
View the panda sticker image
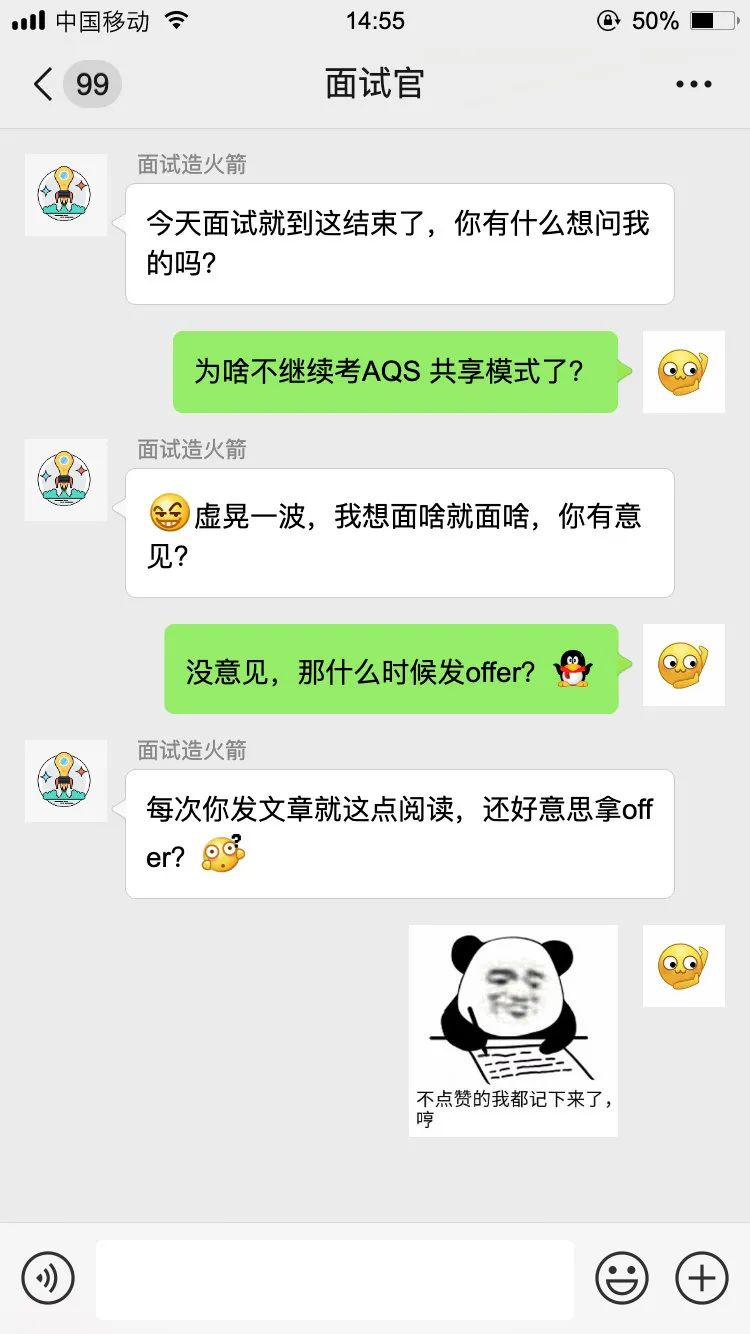point(513,1030)
